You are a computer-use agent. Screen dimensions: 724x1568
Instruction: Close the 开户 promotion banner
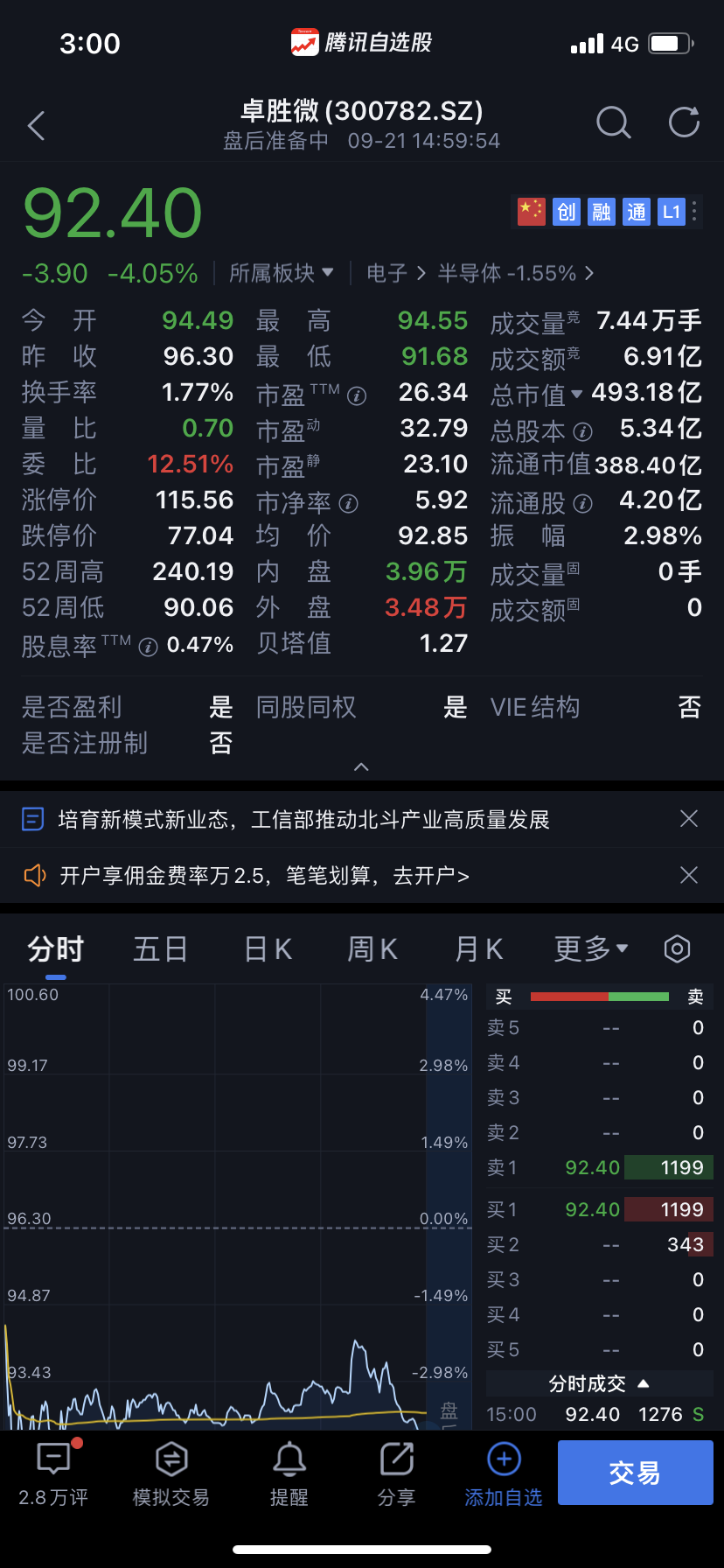point(689,875)
